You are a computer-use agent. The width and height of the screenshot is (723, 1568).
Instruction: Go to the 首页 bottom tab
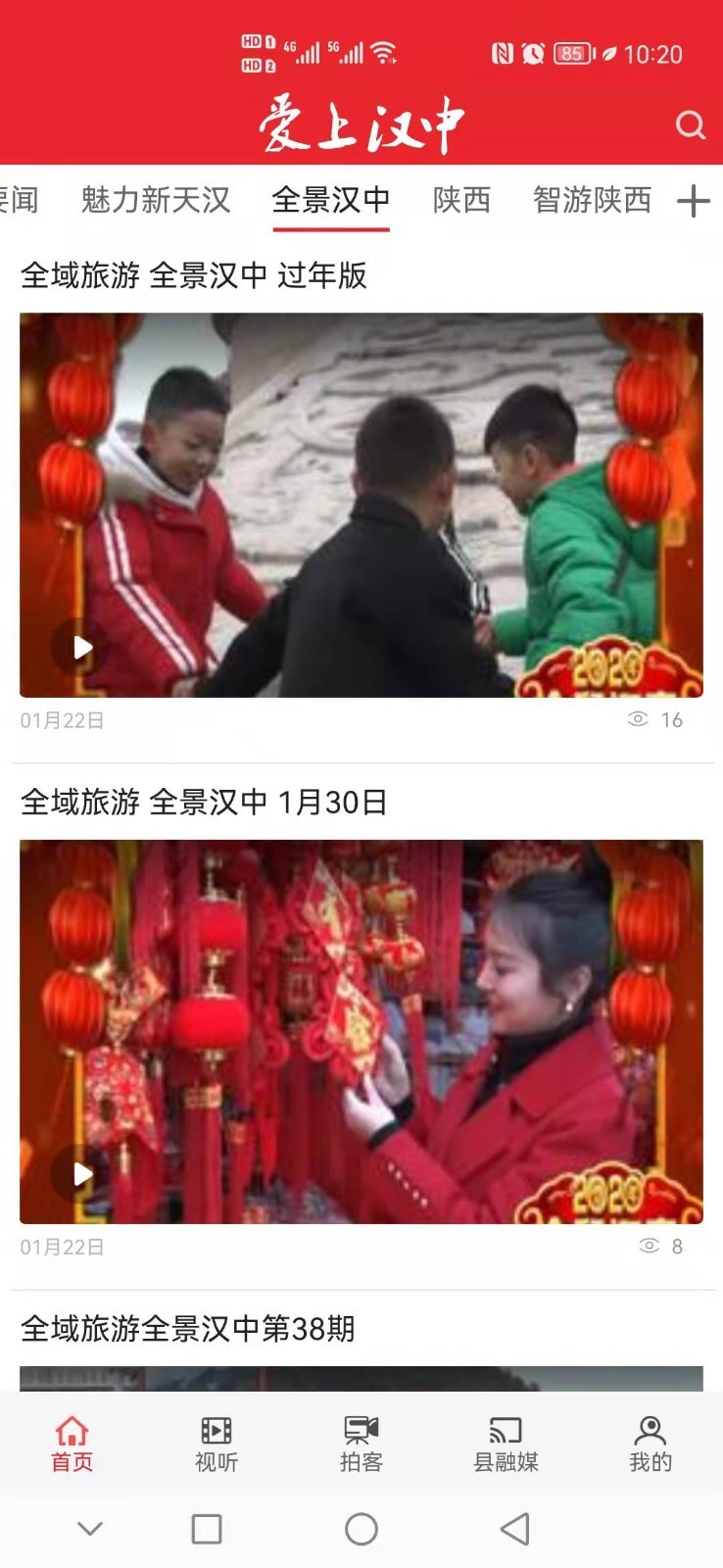(x=72, y=1444)
